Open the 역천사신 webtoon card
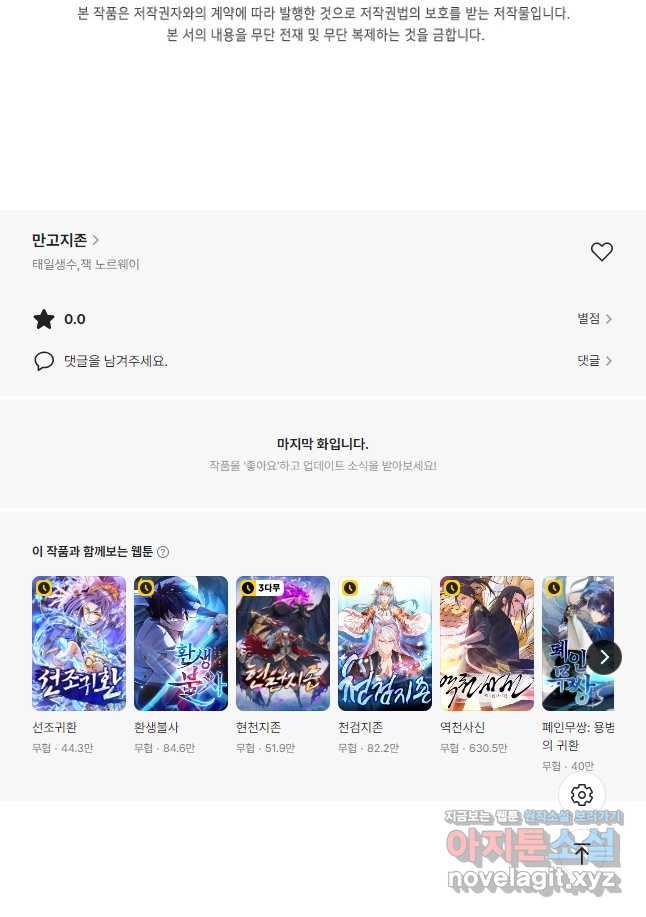The height and width of the screenshot is (917, 646). pyautogui.click(x=487, y=643)
